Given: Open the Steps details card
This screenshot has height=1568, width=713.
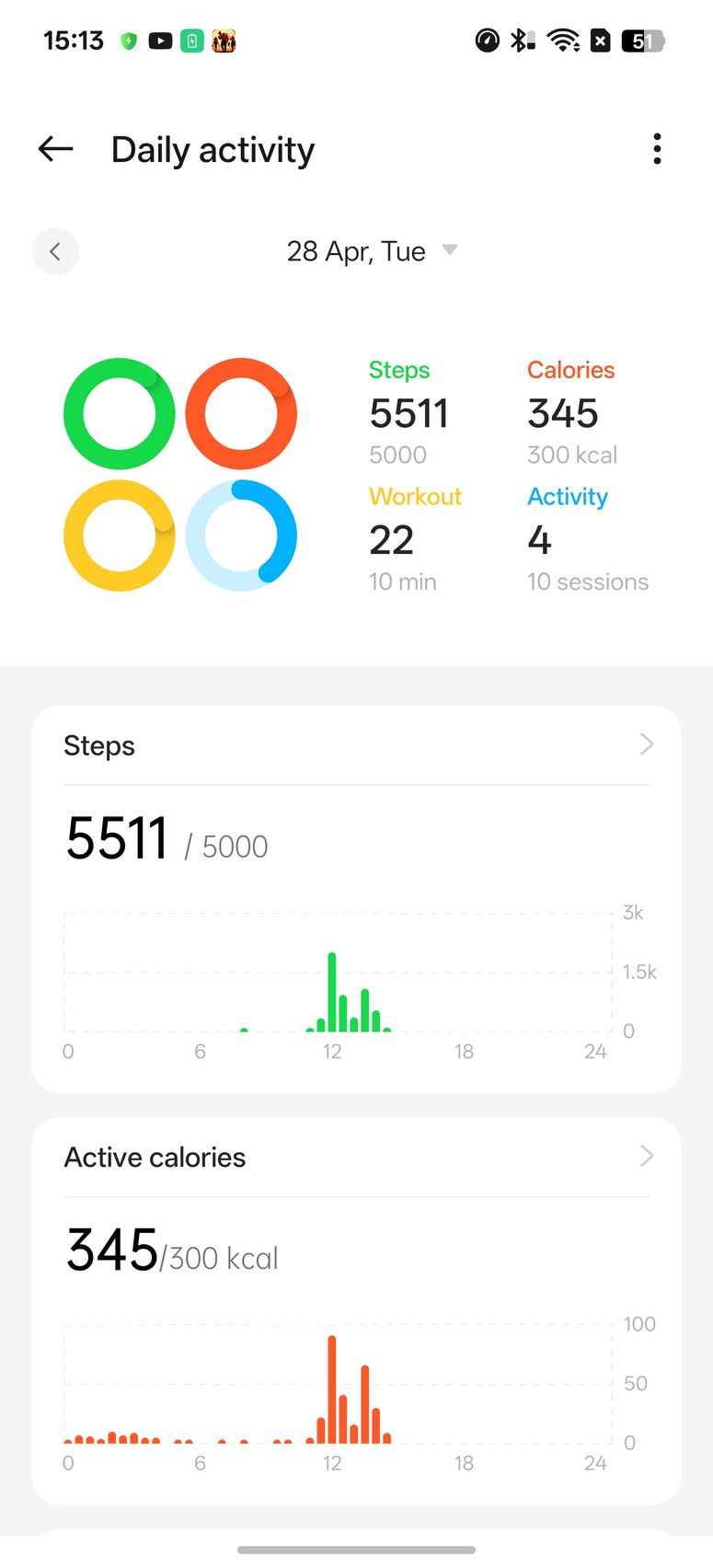Looking at the screenshot, I should (356, 899).
